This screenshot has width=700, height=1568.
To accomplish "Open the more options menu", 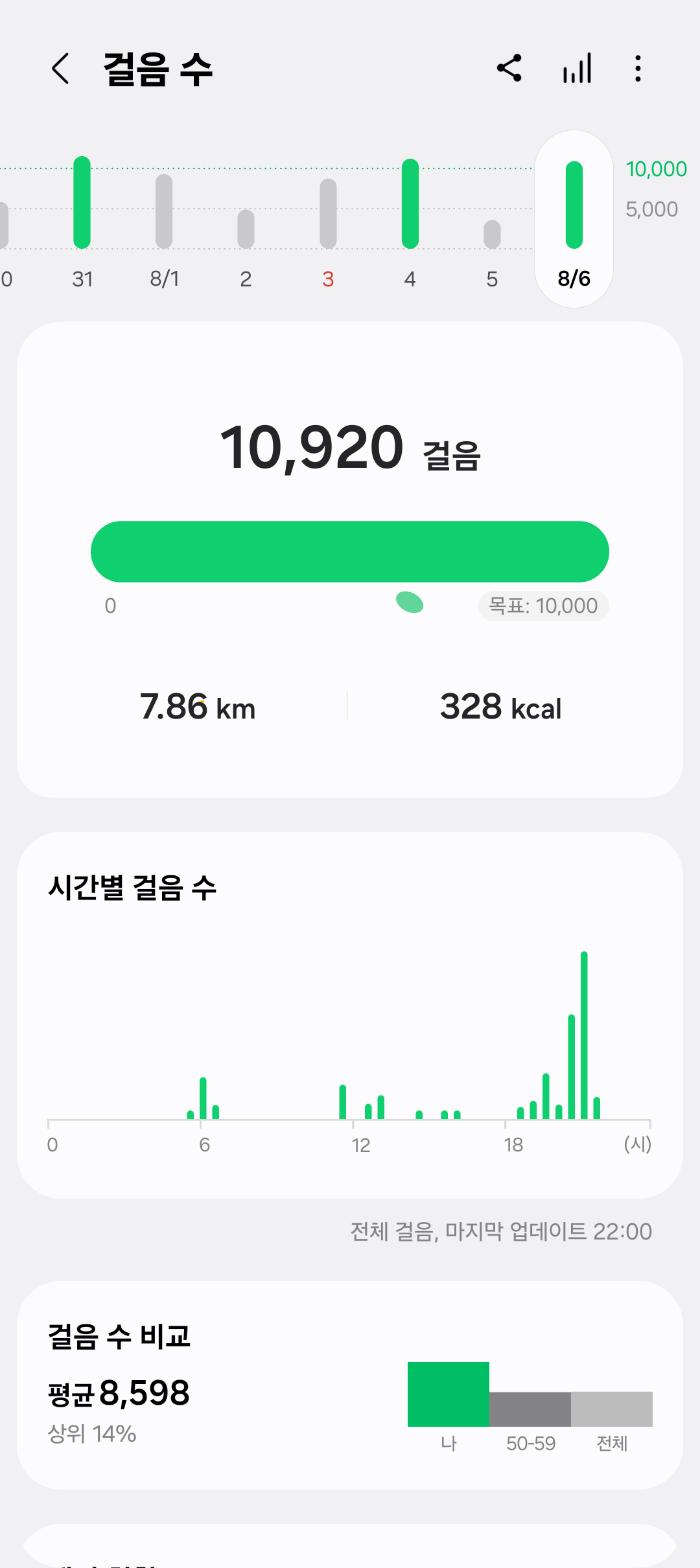I will [x=638, y=68].
